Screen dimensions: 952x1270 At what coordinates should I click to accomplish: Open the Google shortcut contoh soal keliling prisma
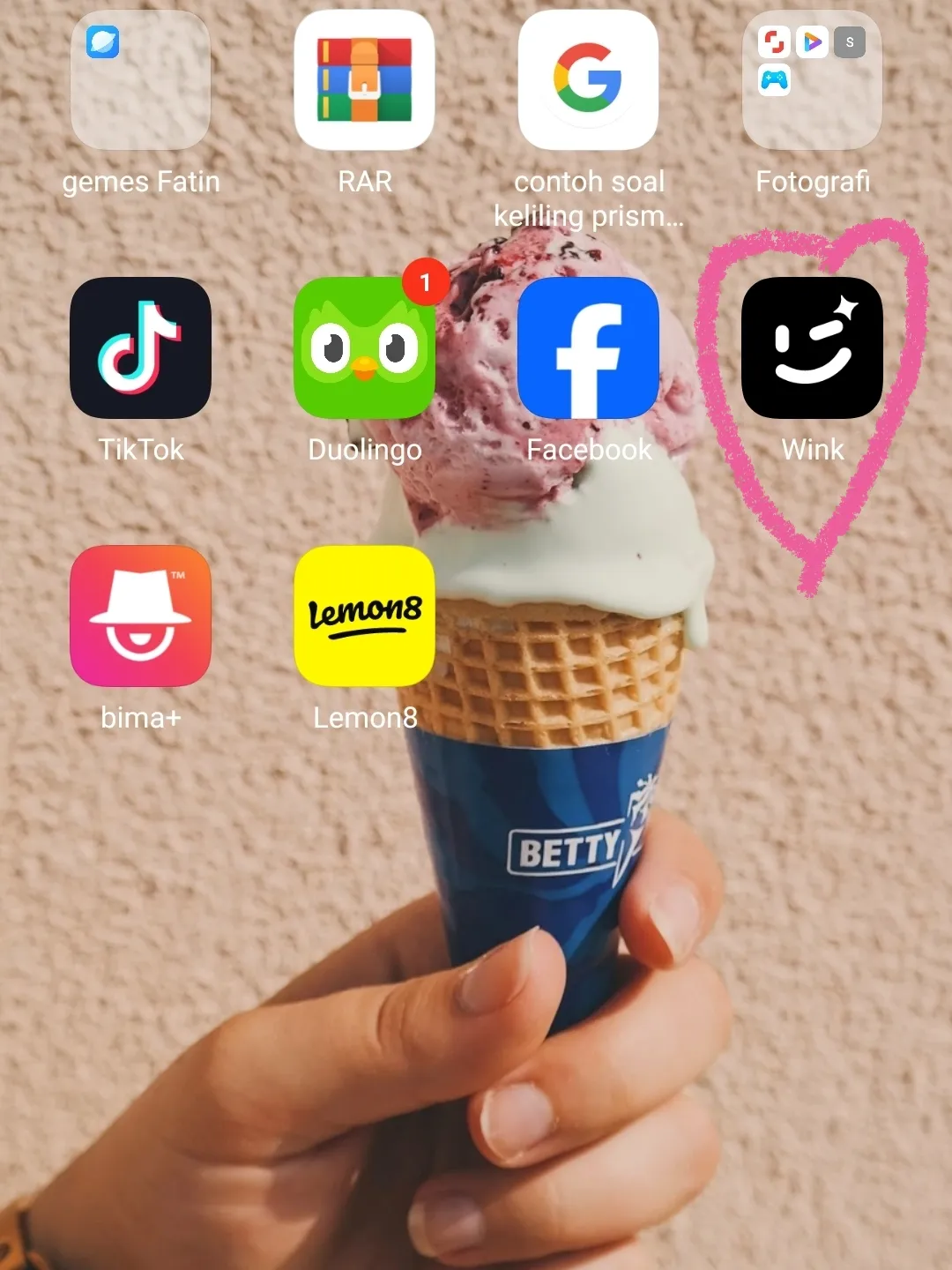click(x=588, y=80)
